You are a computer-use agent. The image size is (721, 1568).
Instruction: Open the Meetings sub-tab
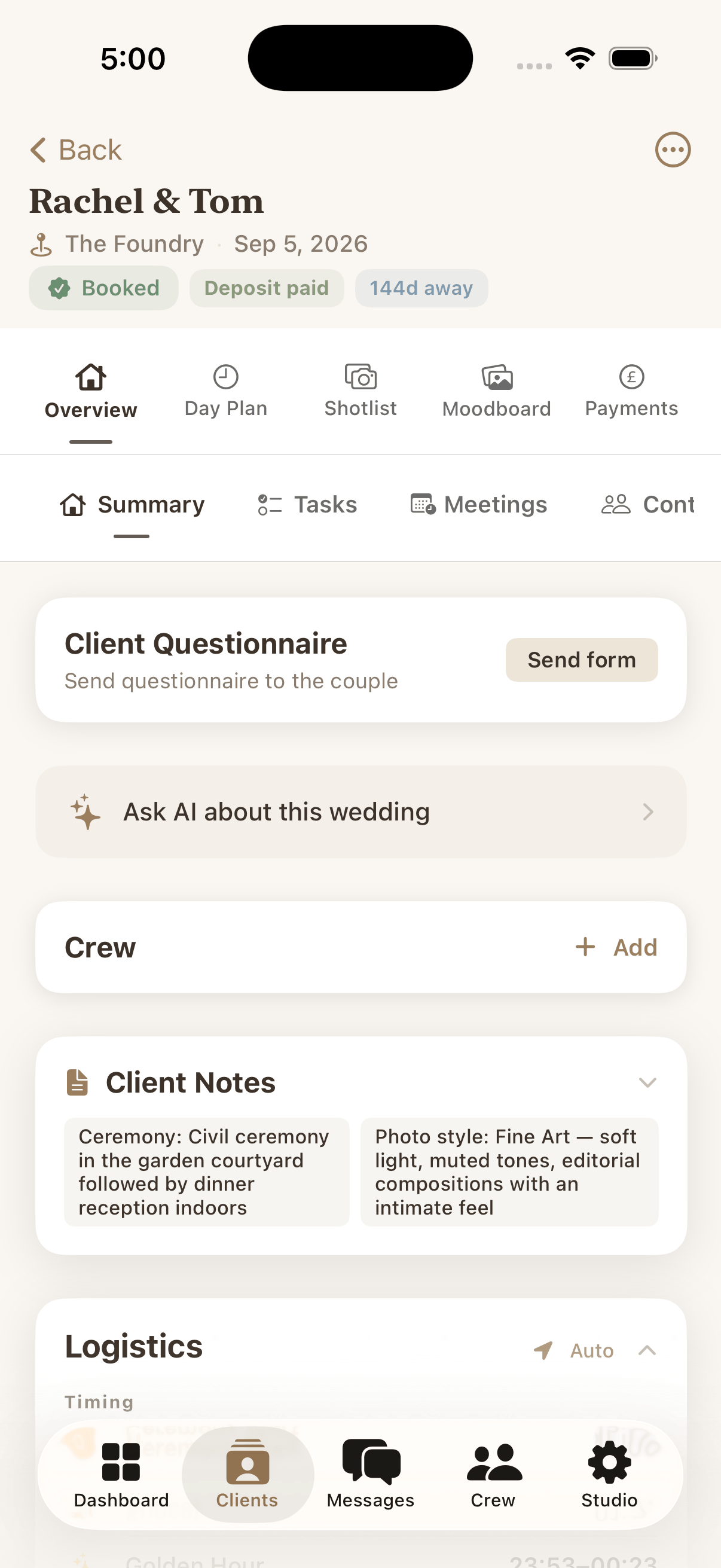click(479, 505)
